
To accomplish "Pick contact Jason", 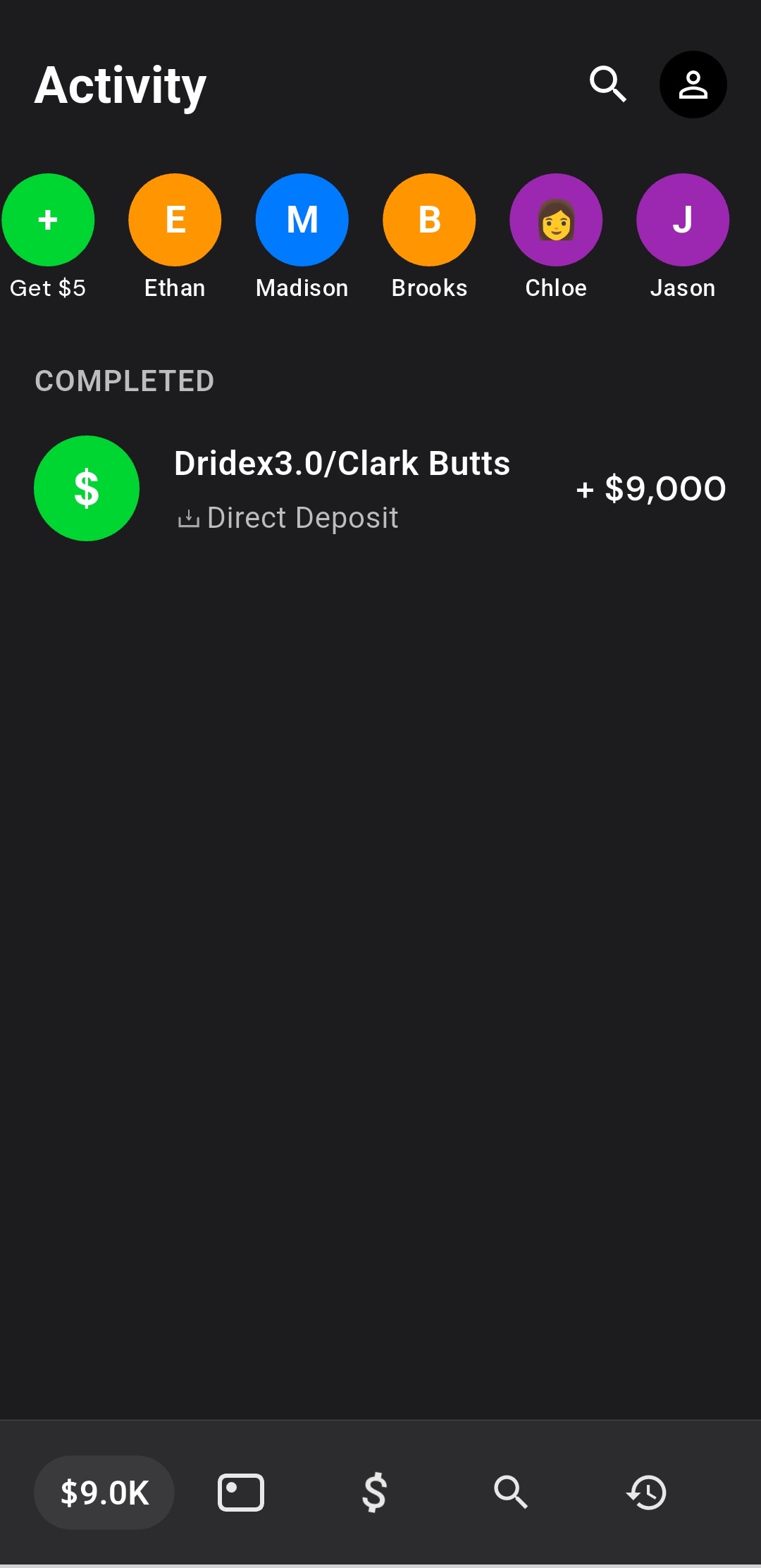I will pyautogui.click(x=683, y=220).
